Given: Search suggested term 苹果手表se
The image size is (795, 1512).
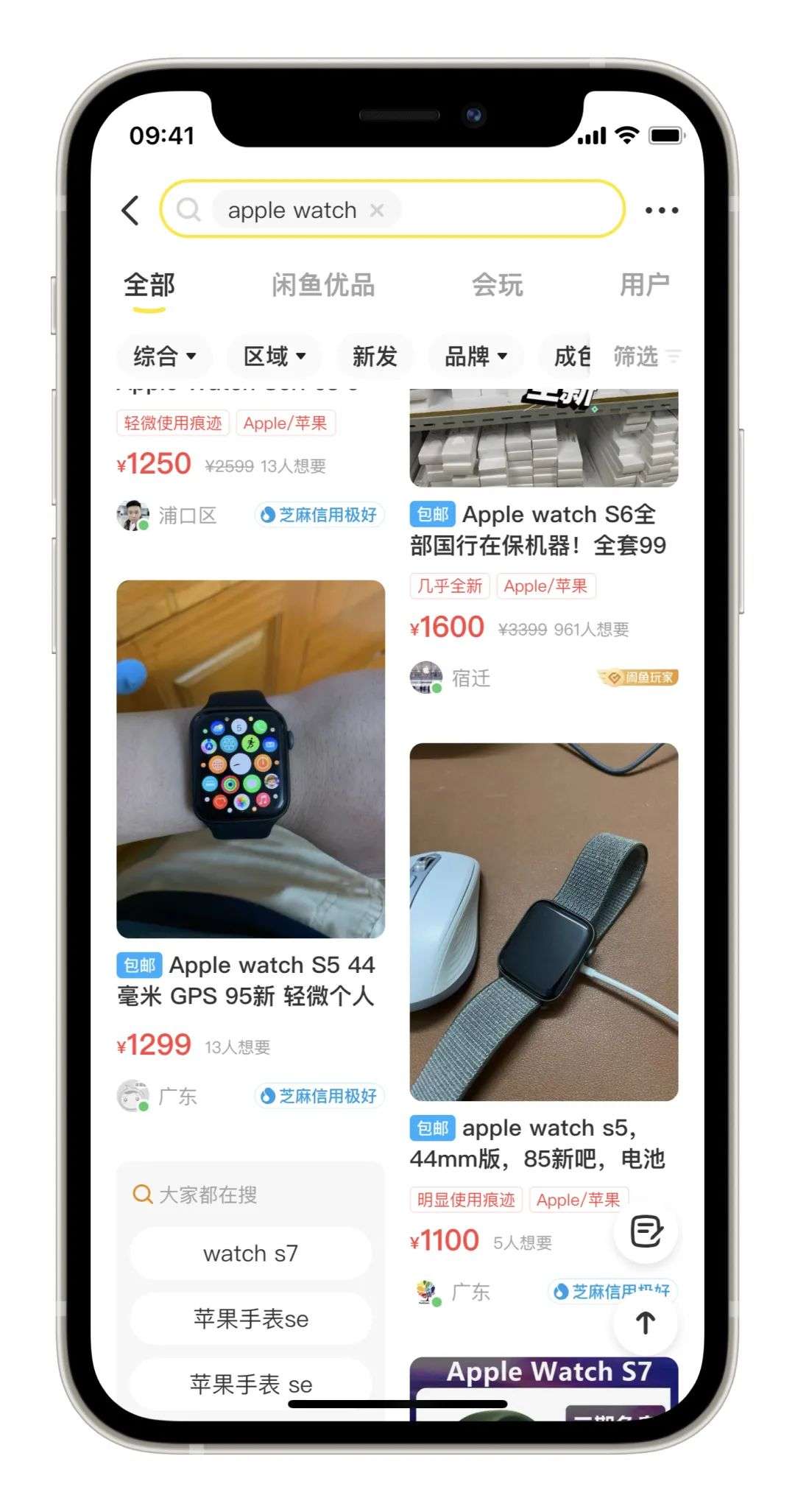Looking at the screenshot, I should [250, 1319].
